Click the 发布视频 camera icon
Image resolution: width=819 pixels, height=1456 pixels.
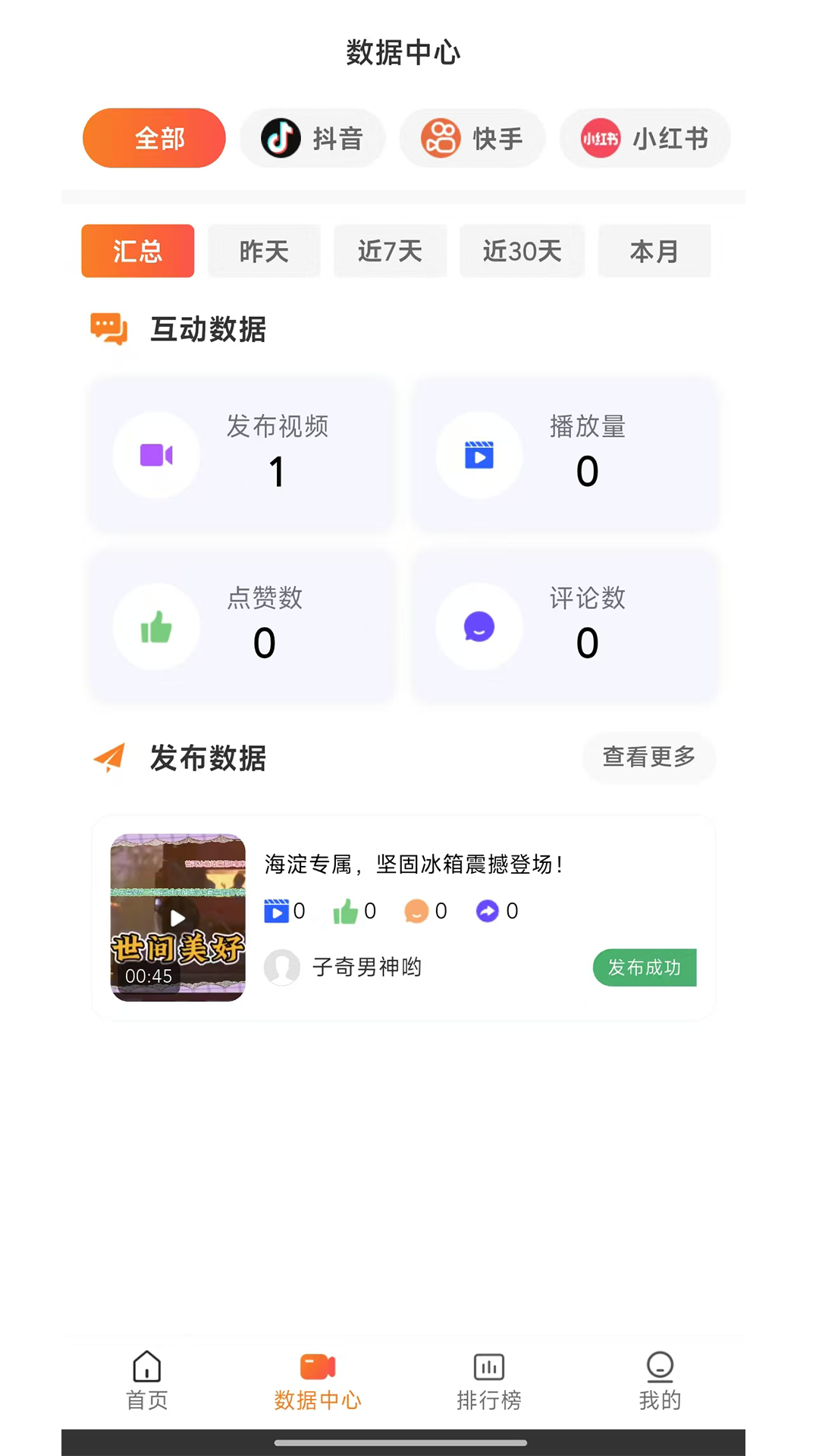pyautogui.click(x=156, y=455)
